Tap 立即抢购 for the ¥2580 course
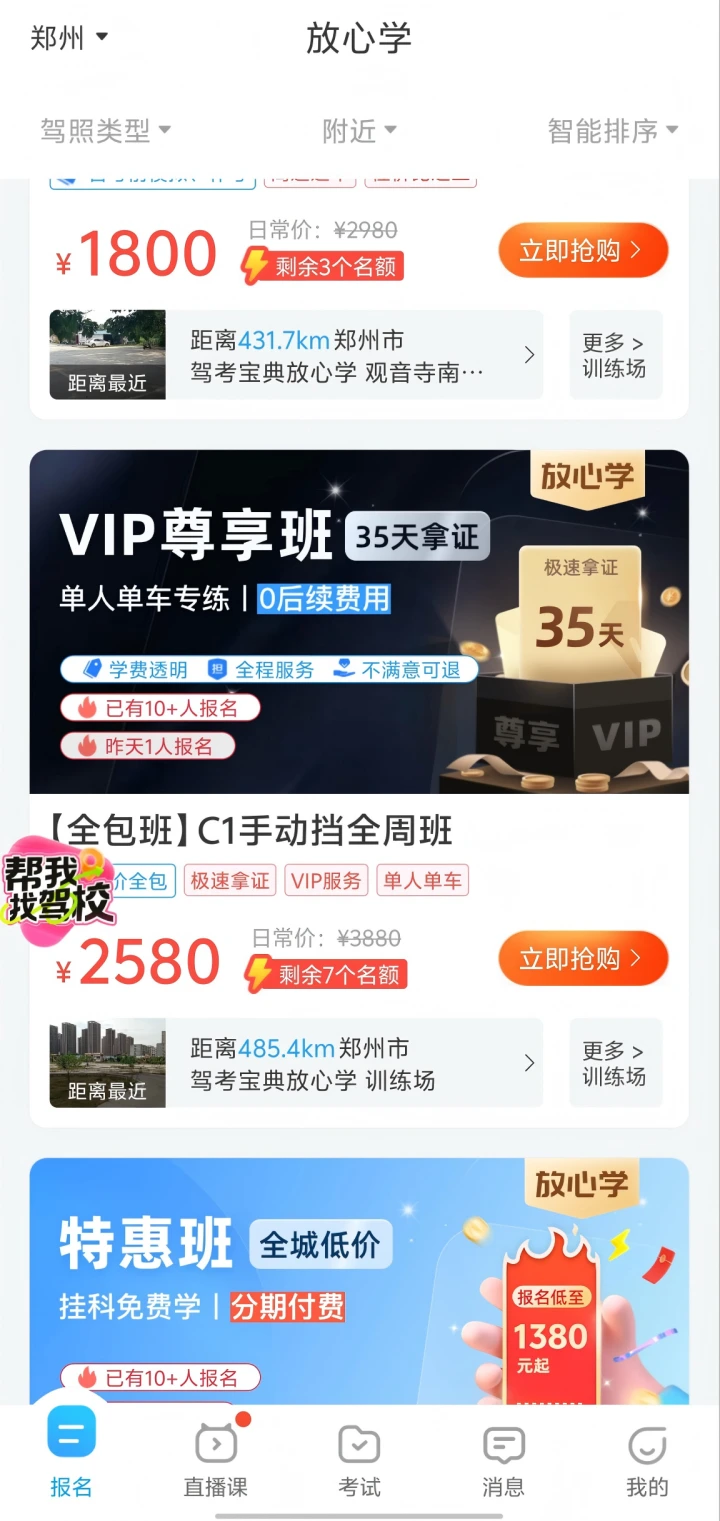The image size is (720, 1521). 583,958
